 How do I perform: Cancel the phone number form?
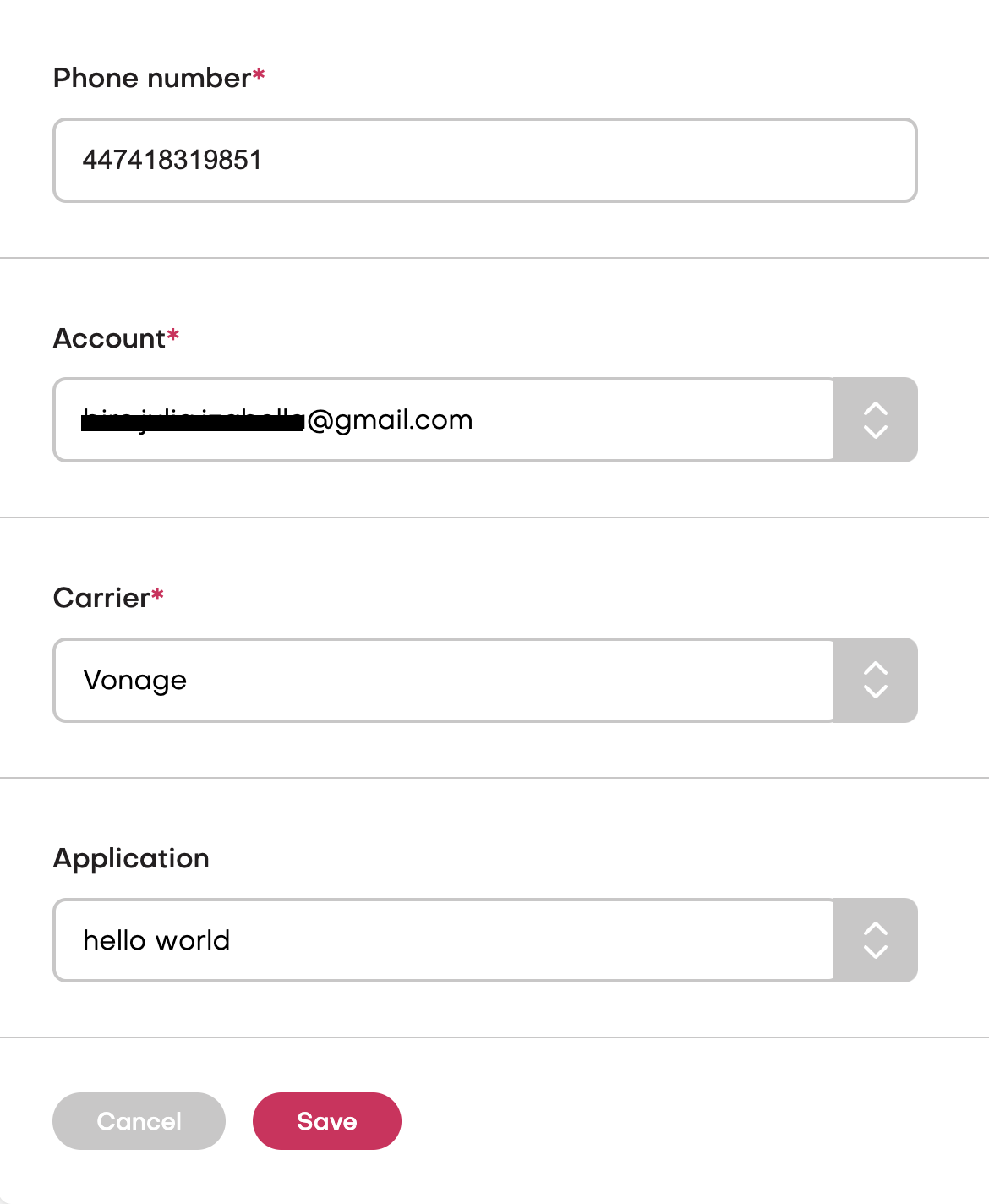pyautogui.click(x=139, y=1121)
